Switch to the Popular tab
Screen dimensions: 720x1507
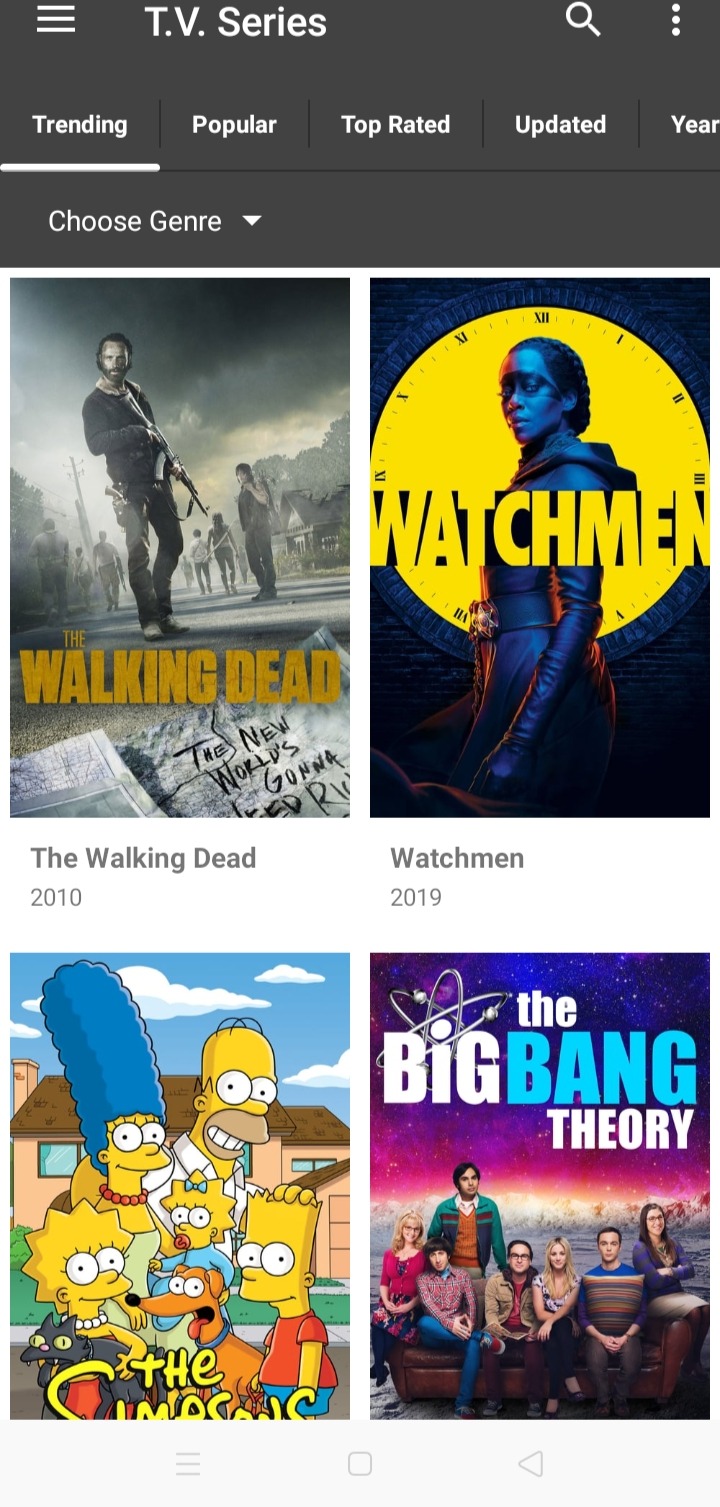pyautogui.click(x=234, y=125)
